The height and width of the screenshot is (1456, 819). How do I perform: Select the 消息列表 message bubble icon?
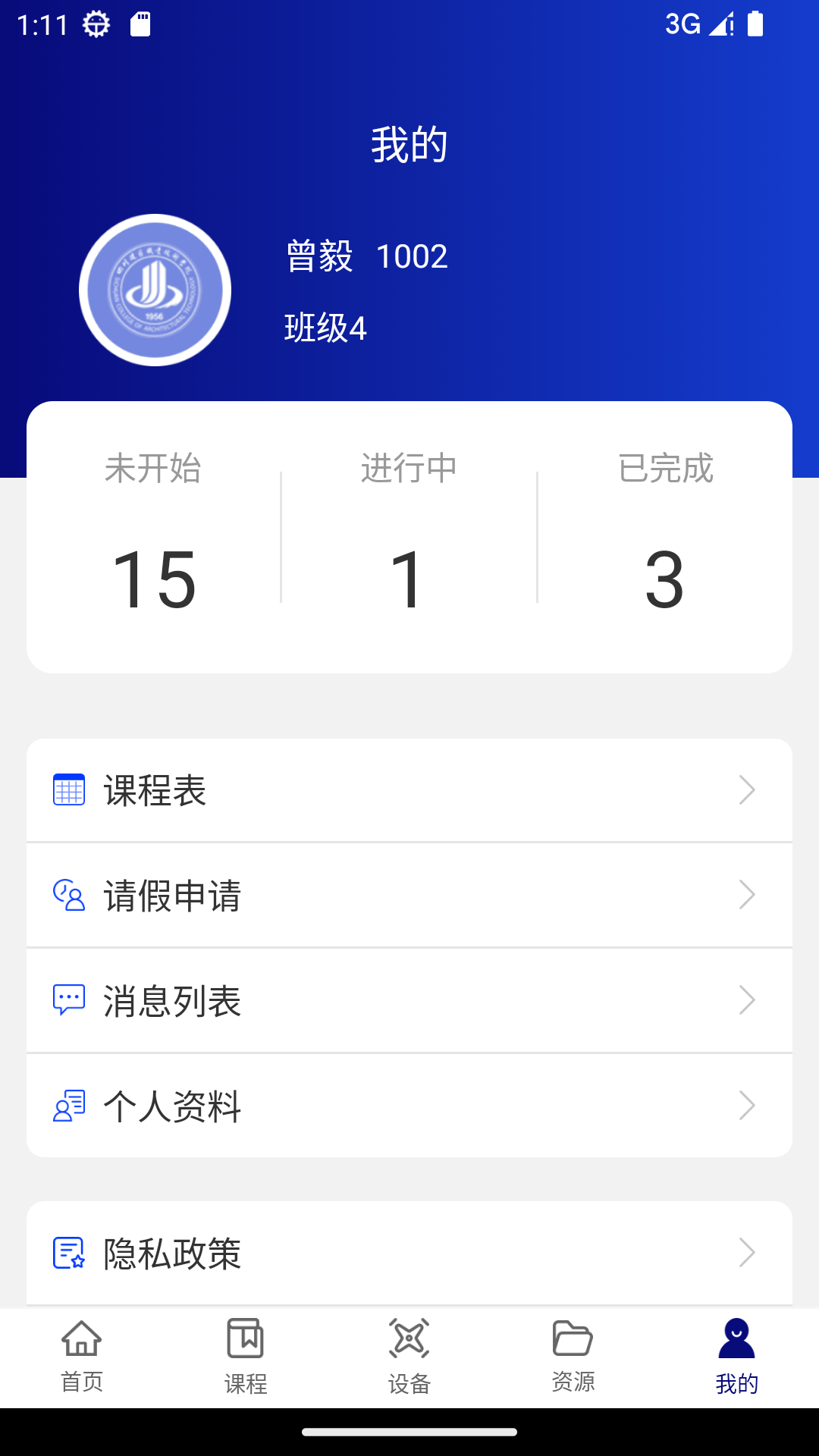tap(68, 1000)
